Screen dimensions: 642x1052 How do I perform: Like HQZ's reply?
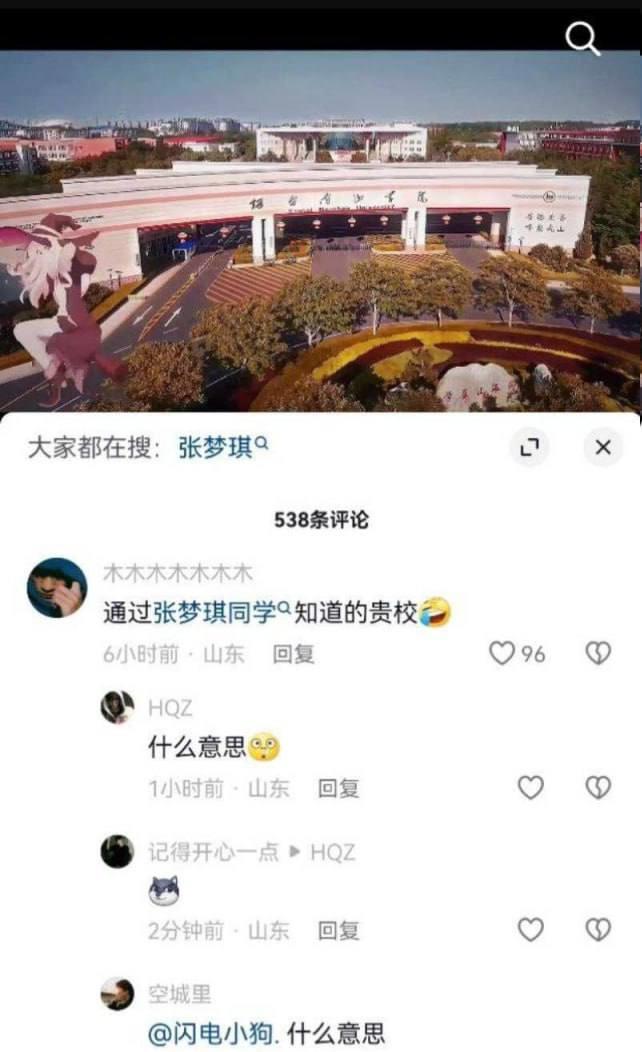click(530, 788)
